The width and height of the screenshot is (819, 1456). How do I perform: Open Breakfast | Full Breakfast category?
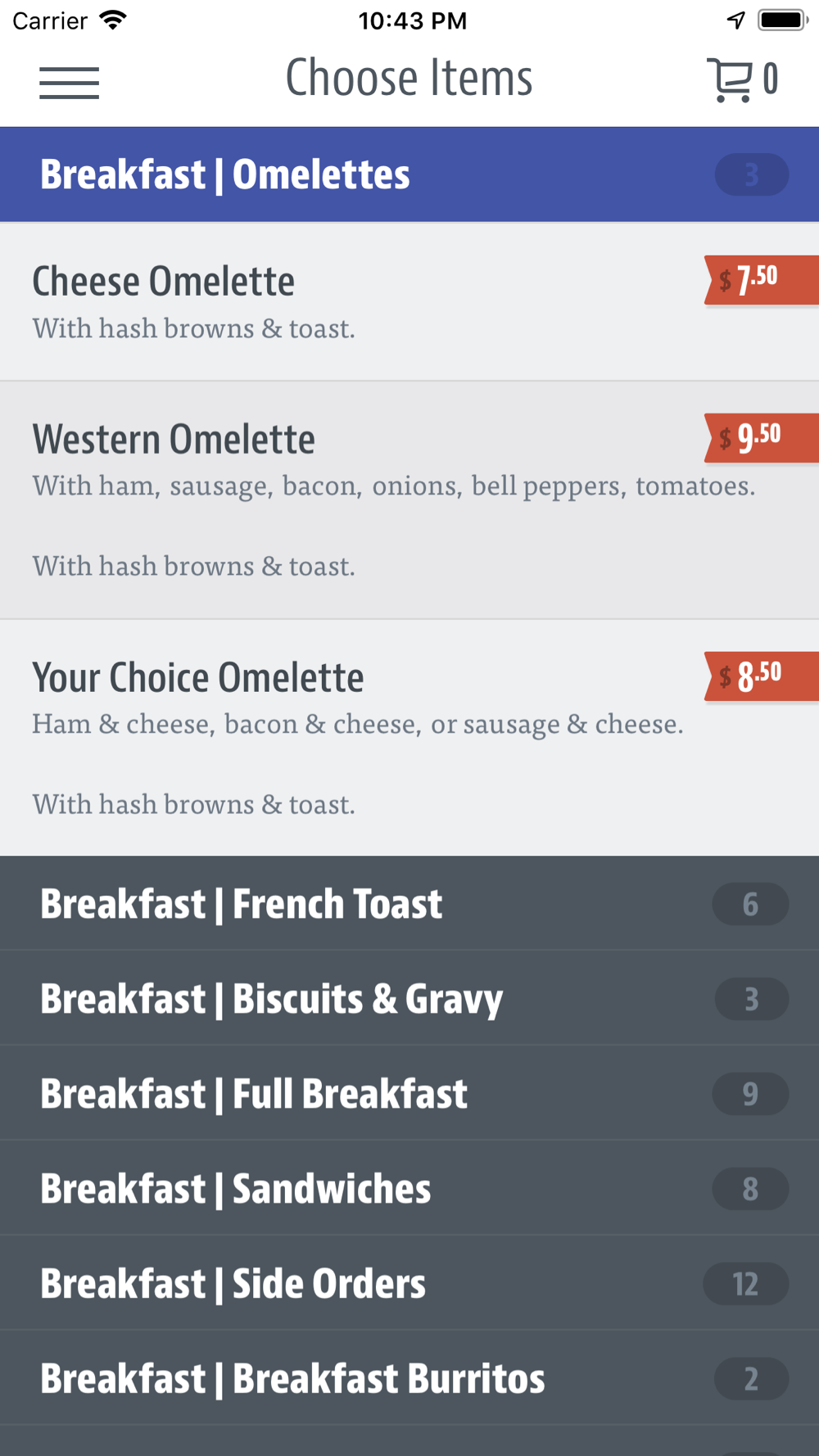[x=409, y=1093]
